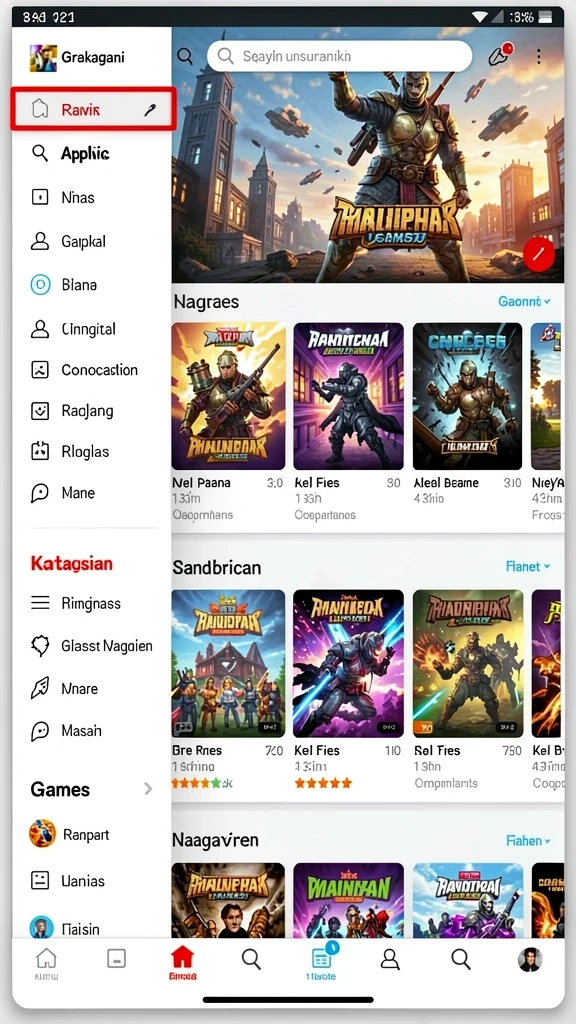Expand the Games section chevron
Viewport: 576px width, 1024px height.
tap(148, 789)
